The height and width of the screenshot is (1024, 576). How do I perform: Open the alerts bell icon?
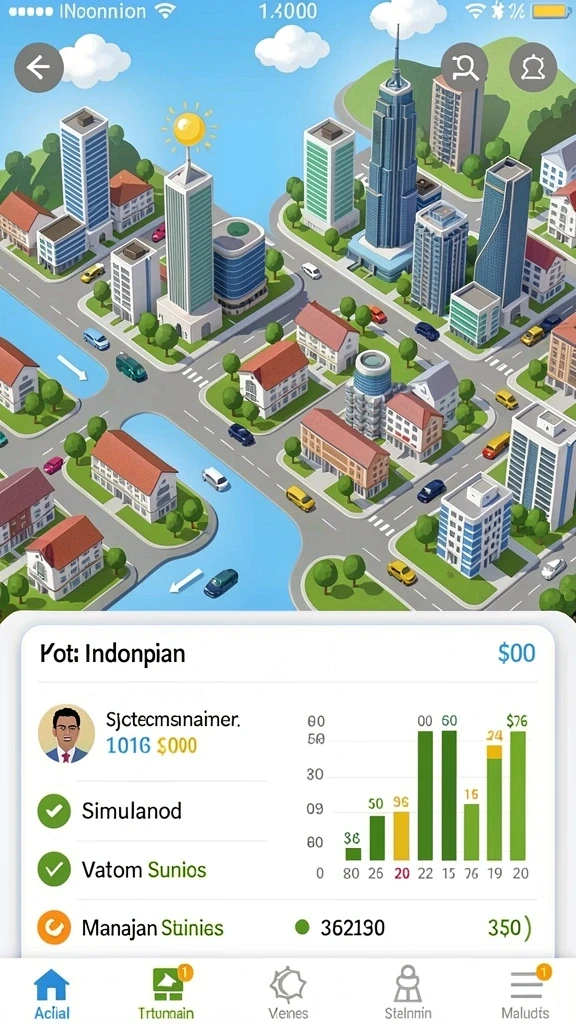click(x=533, y=67)
